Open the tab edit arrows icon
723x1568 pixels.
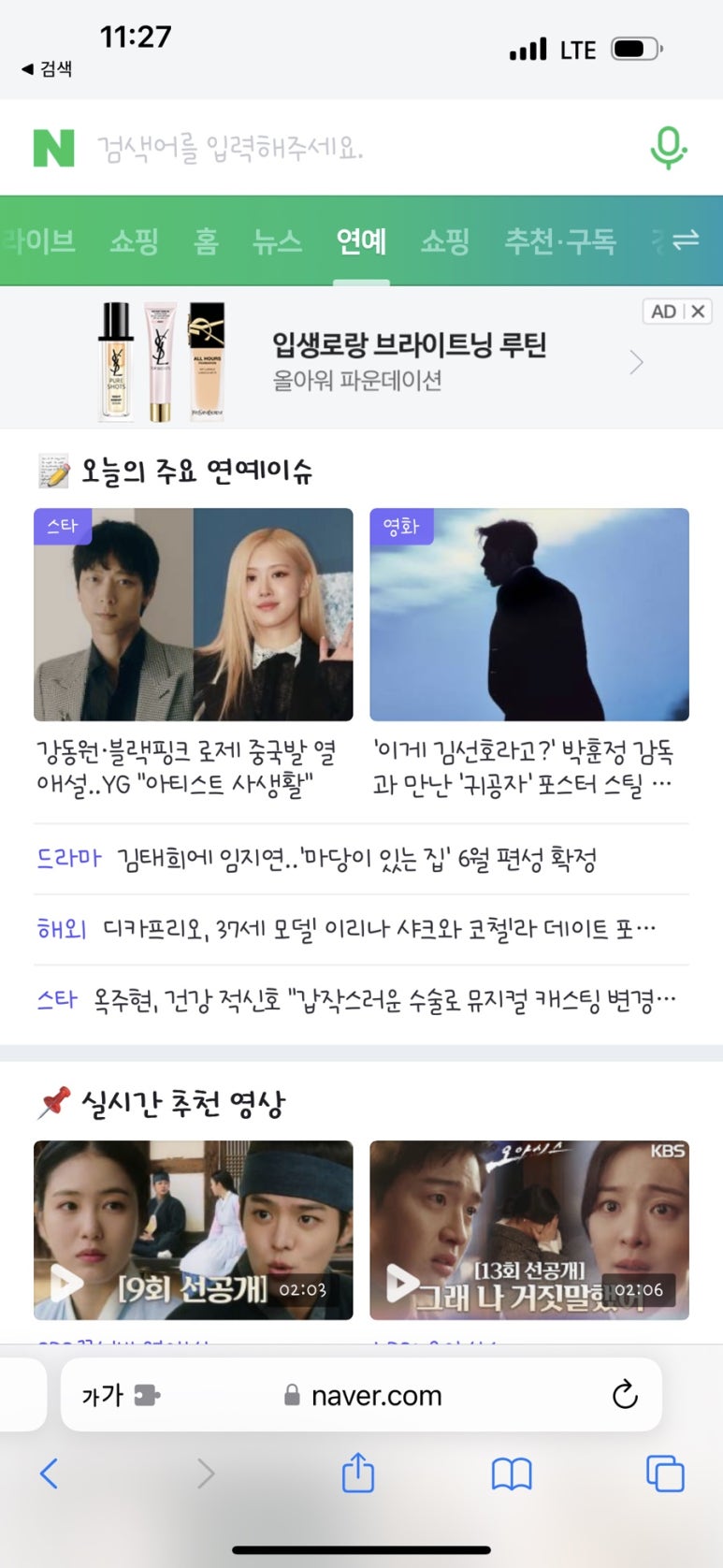(687, 240)
